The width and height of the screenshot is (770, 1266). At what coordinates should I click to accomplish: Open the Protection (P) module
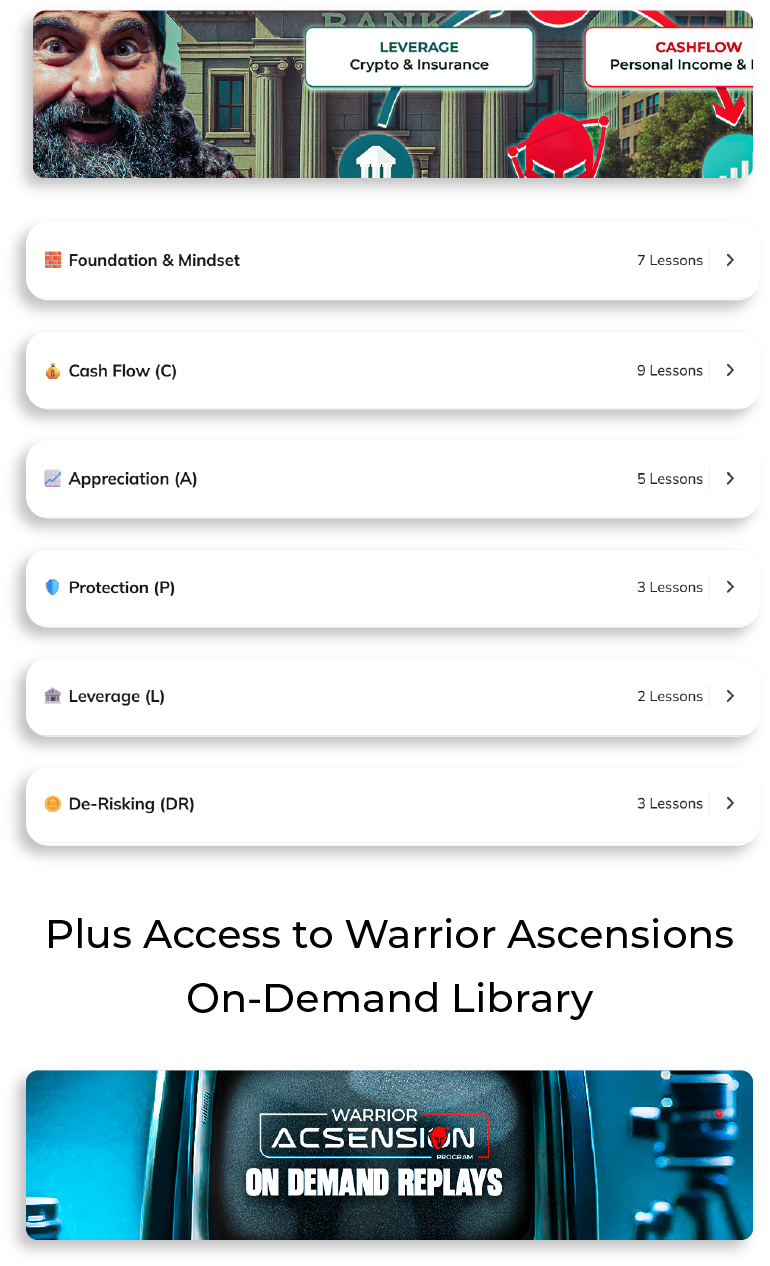[392, 588]
